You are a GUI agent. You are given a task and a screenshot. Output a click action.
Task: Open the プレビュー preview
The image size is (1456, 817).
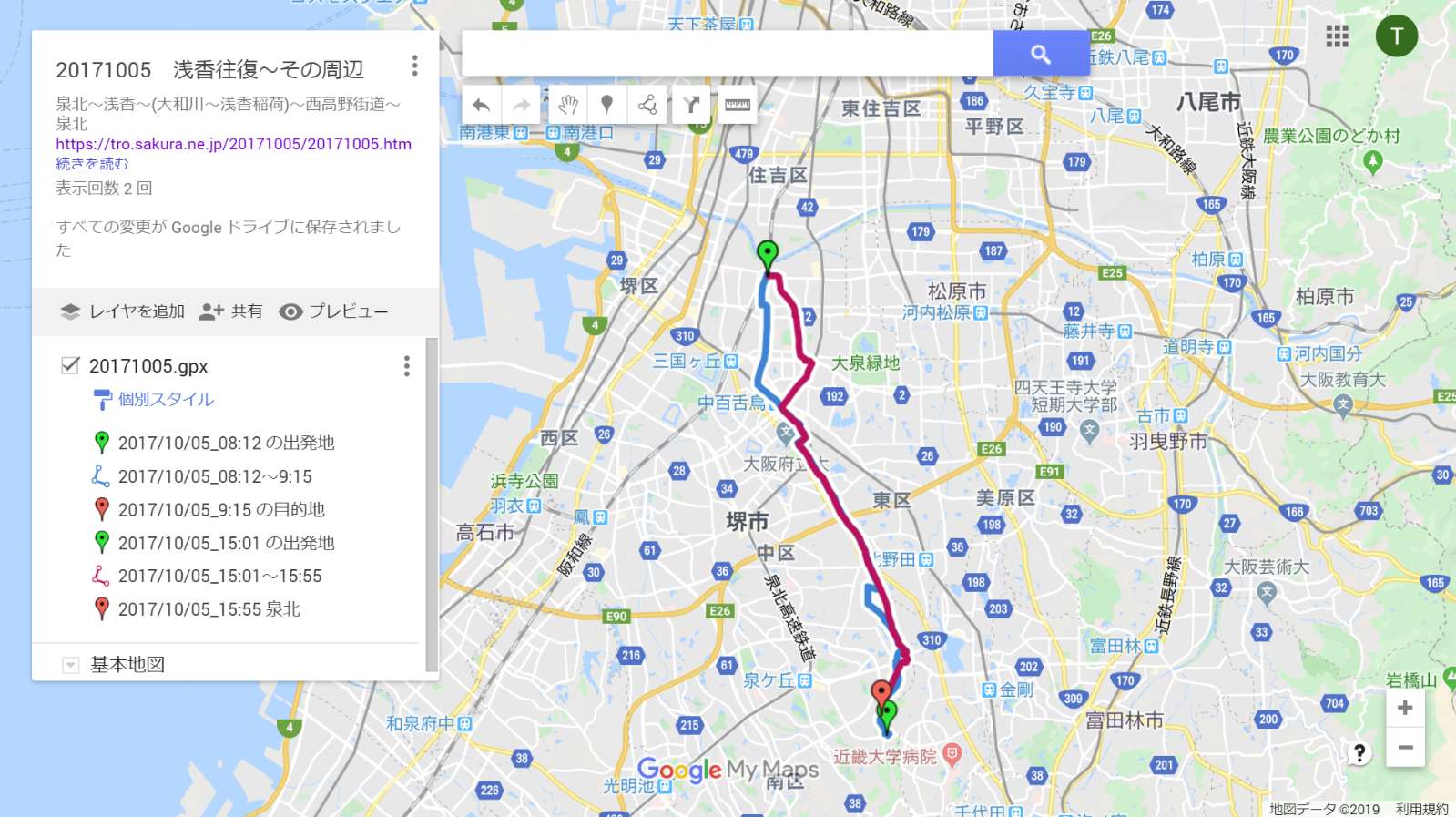pyautogui.click(x=334, y=311)
